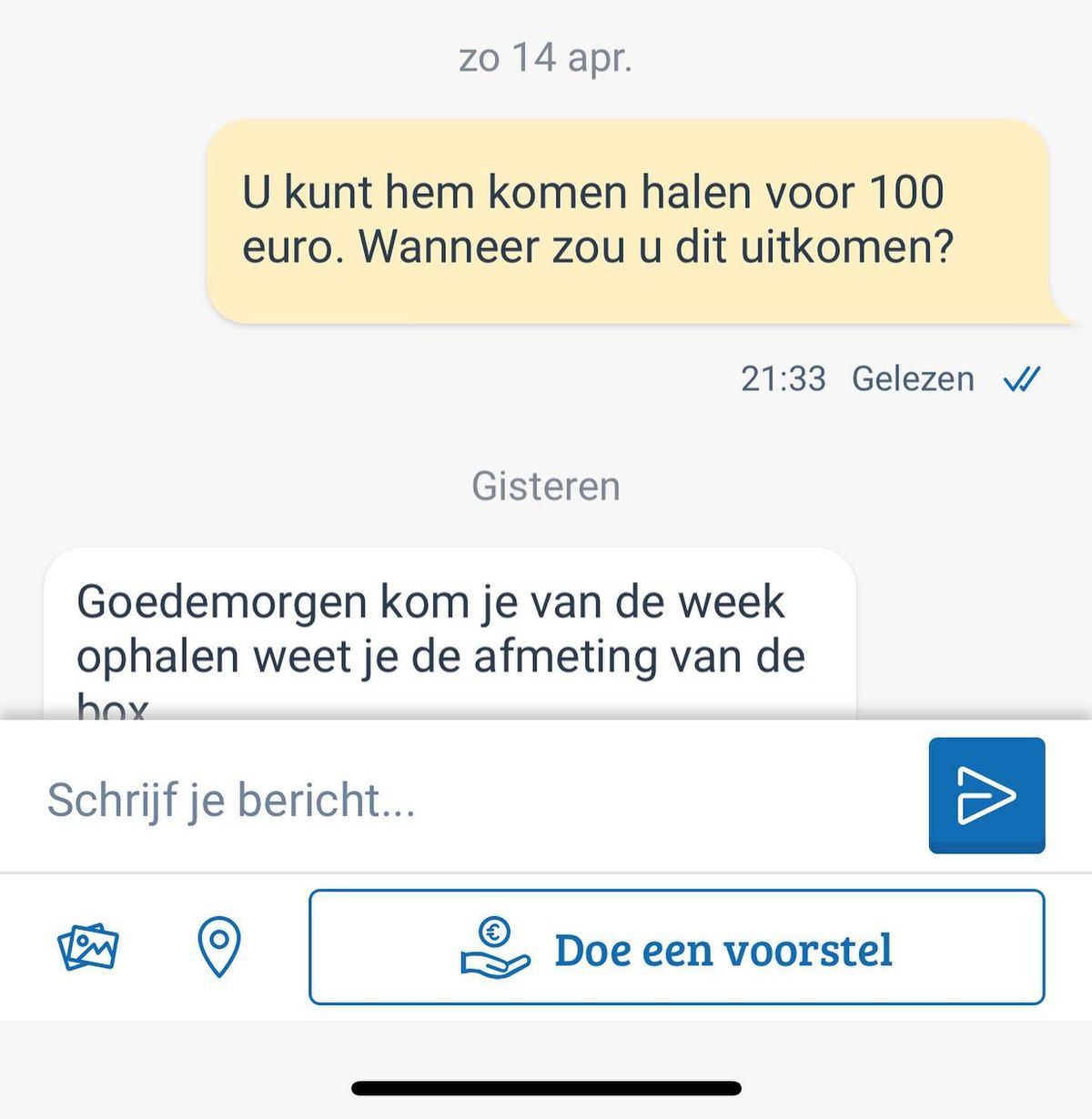Share a location with the pin icon
The image size is (1092, 1119).
click(219, 947)
